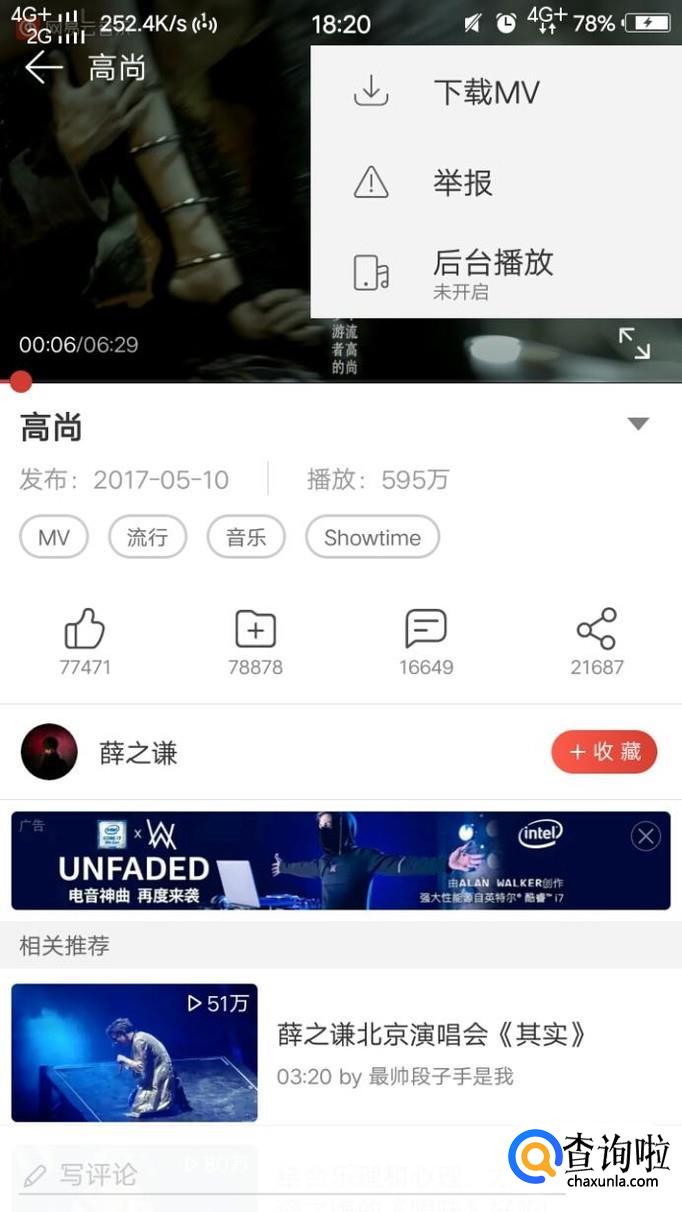The height and width of the screenshot is (1212, 682).
Task: Select 下载MV from the menu
Action: [x=486, y=93]
